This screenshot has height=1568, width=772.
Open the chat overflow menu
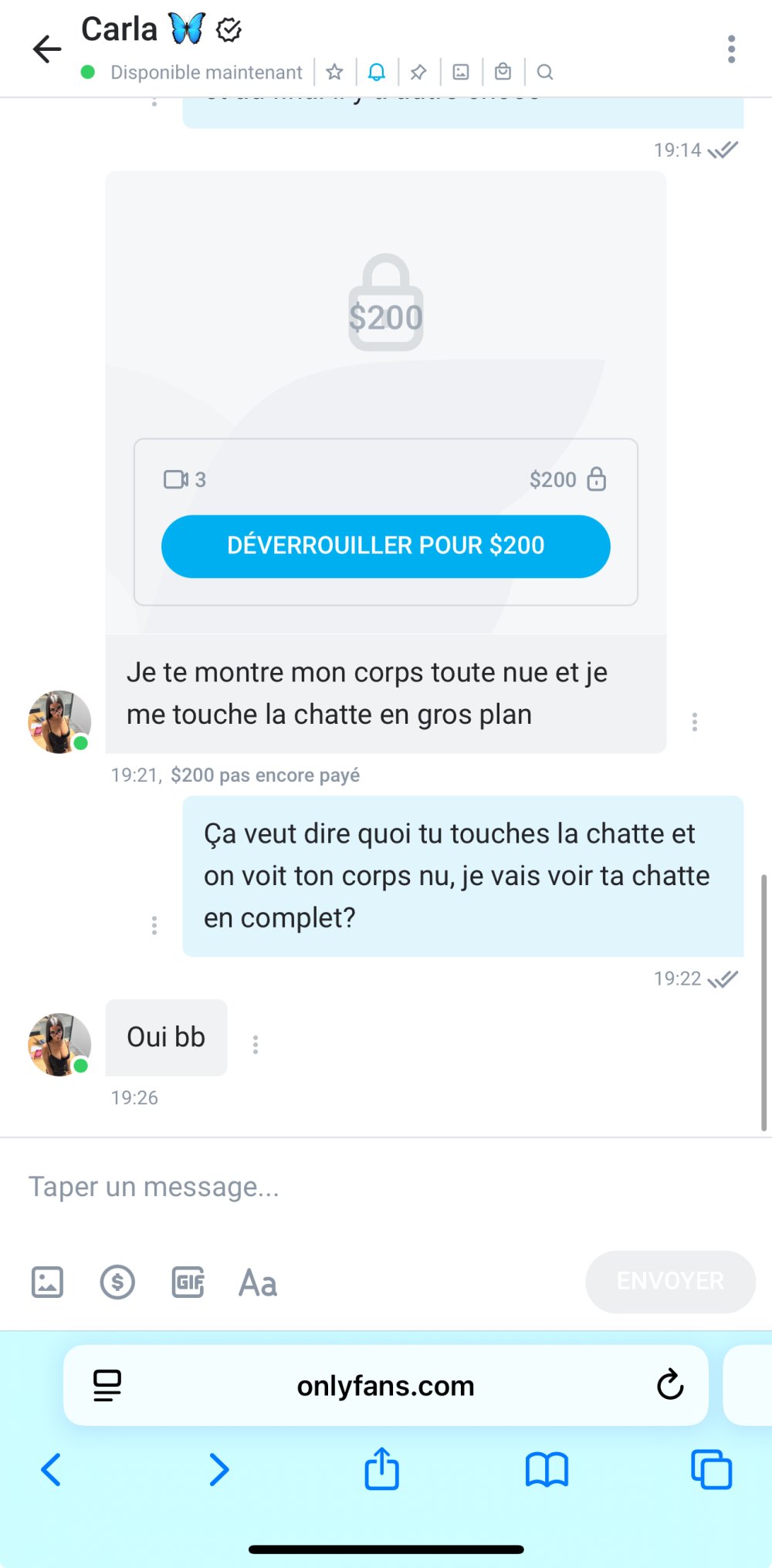[730, 49]
